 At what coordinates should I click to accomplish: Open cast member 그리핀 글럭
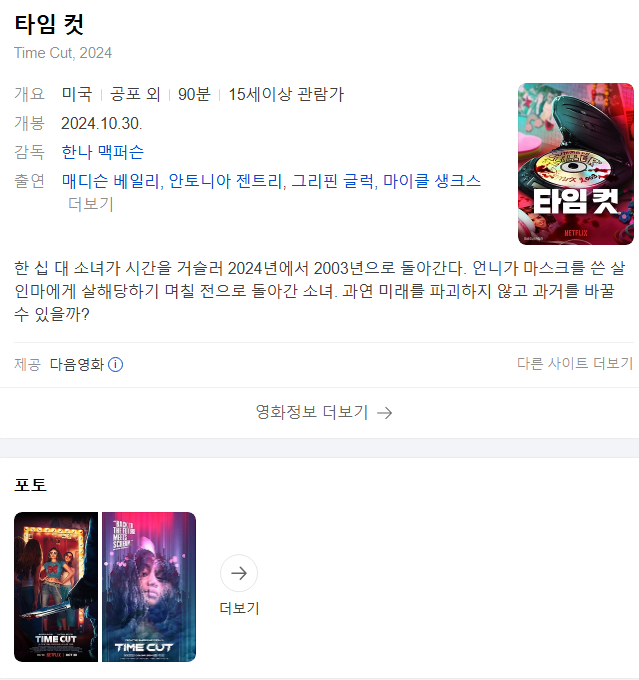coord(333,181)
